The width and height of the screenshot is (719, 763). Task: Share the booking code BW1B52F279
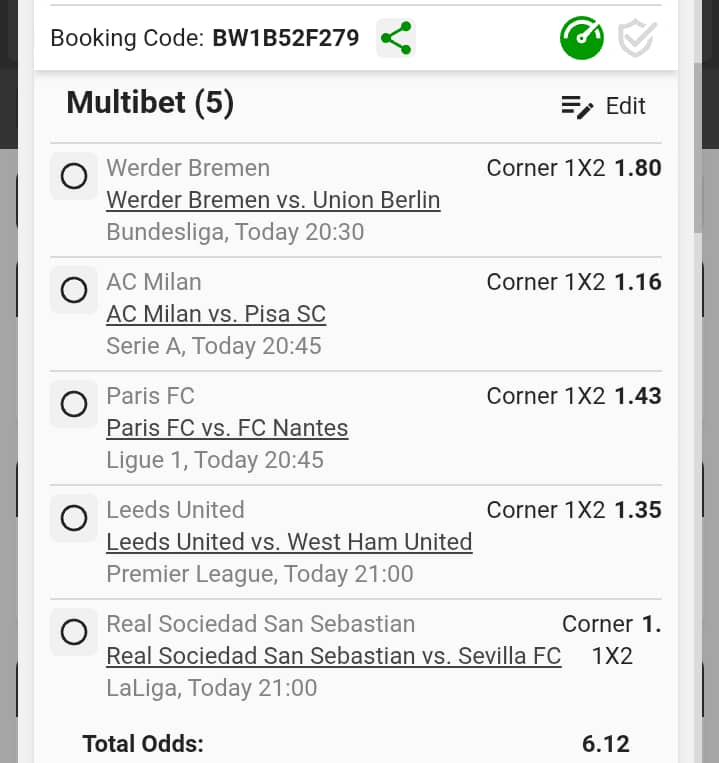pos(396,39)
